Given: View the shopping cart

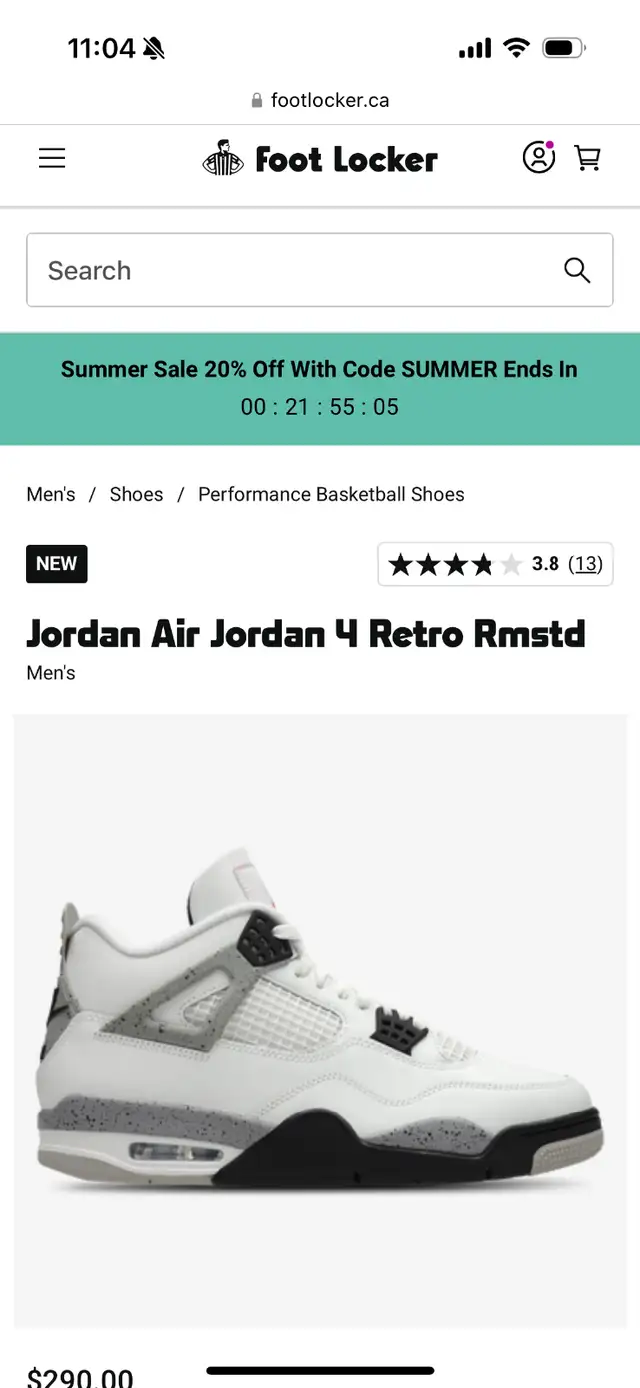Looking at the screenshot, I should click(x=588, y=158).
